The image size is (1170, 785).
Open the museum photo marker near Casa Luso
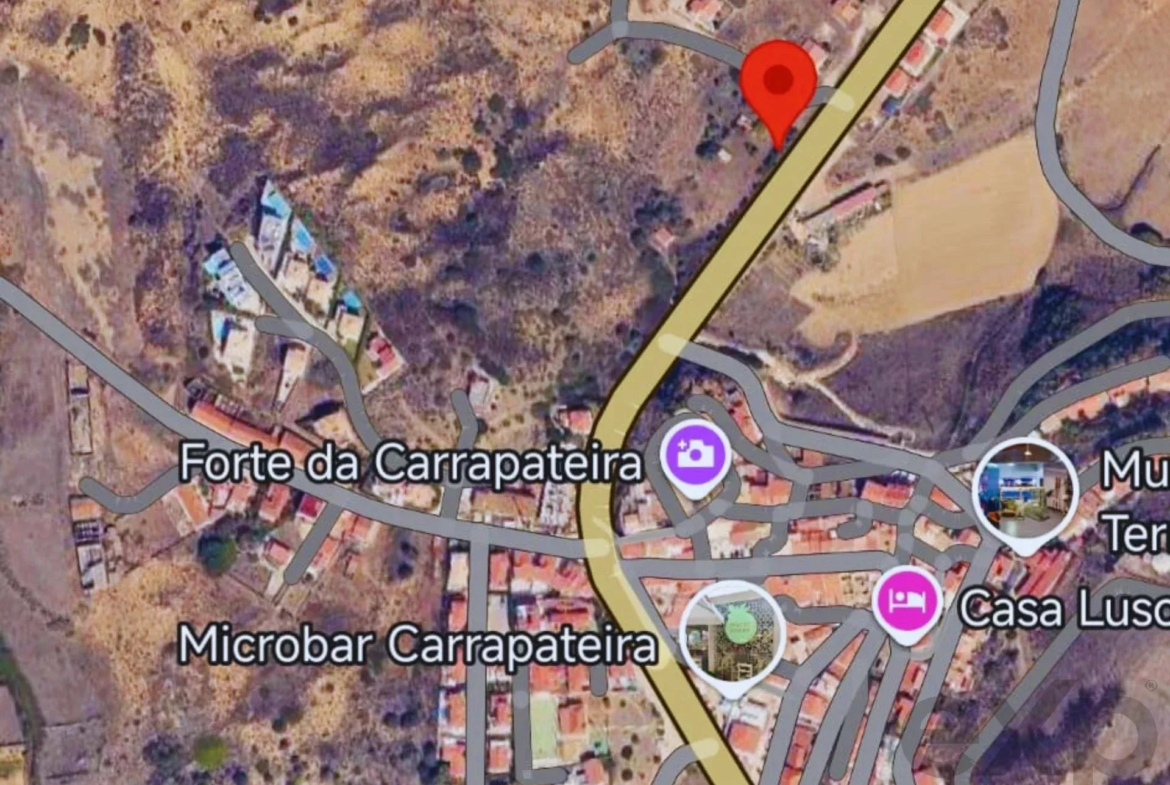point(1025,491)
